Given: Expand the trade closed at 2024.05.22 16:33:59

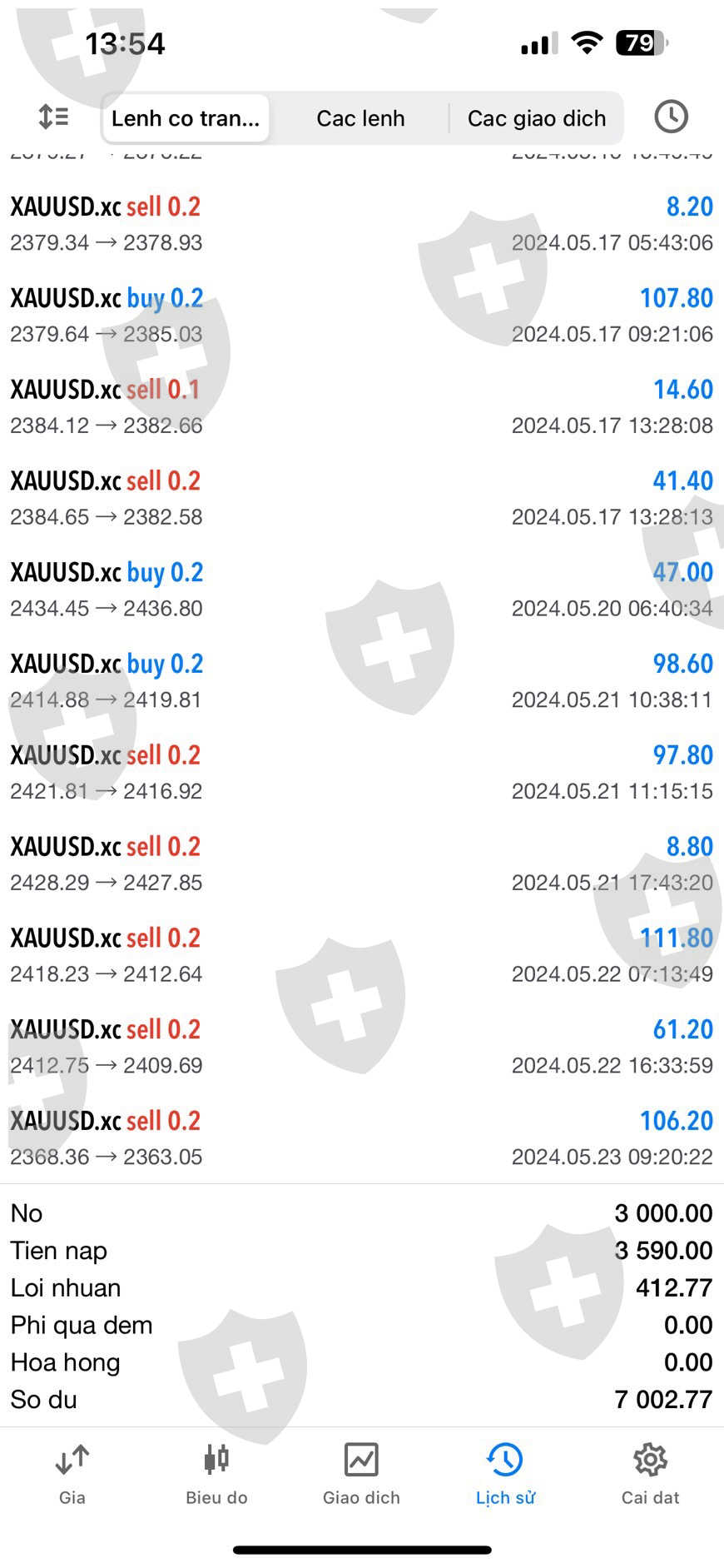Looking at the screenshot, I should pyautogui.click(x=361, y=1047).
